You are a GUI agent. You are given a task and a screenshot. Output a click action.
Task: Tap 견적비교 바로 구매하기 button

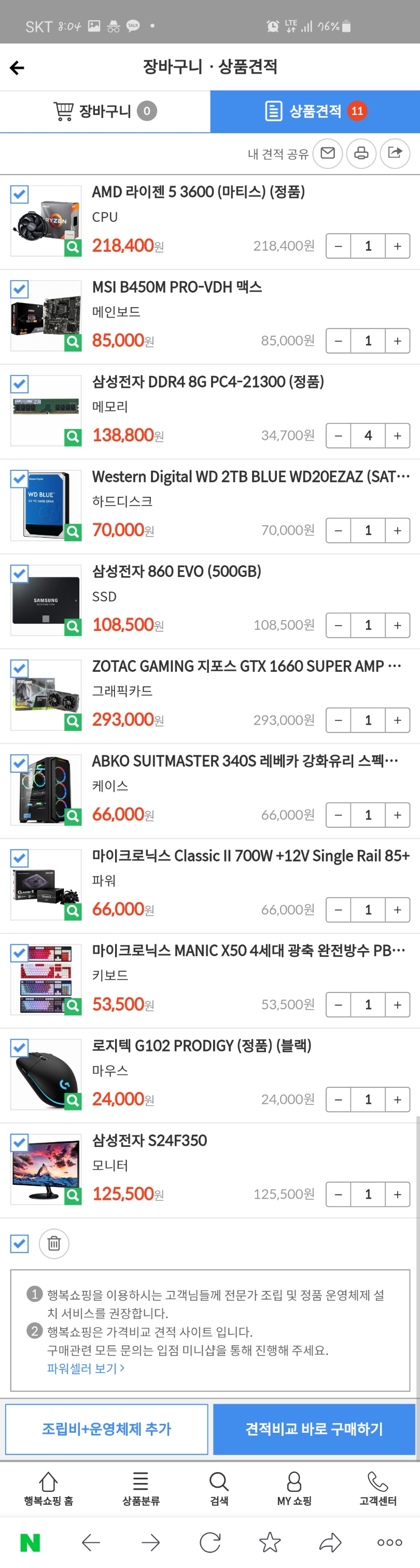(314, 1429)
